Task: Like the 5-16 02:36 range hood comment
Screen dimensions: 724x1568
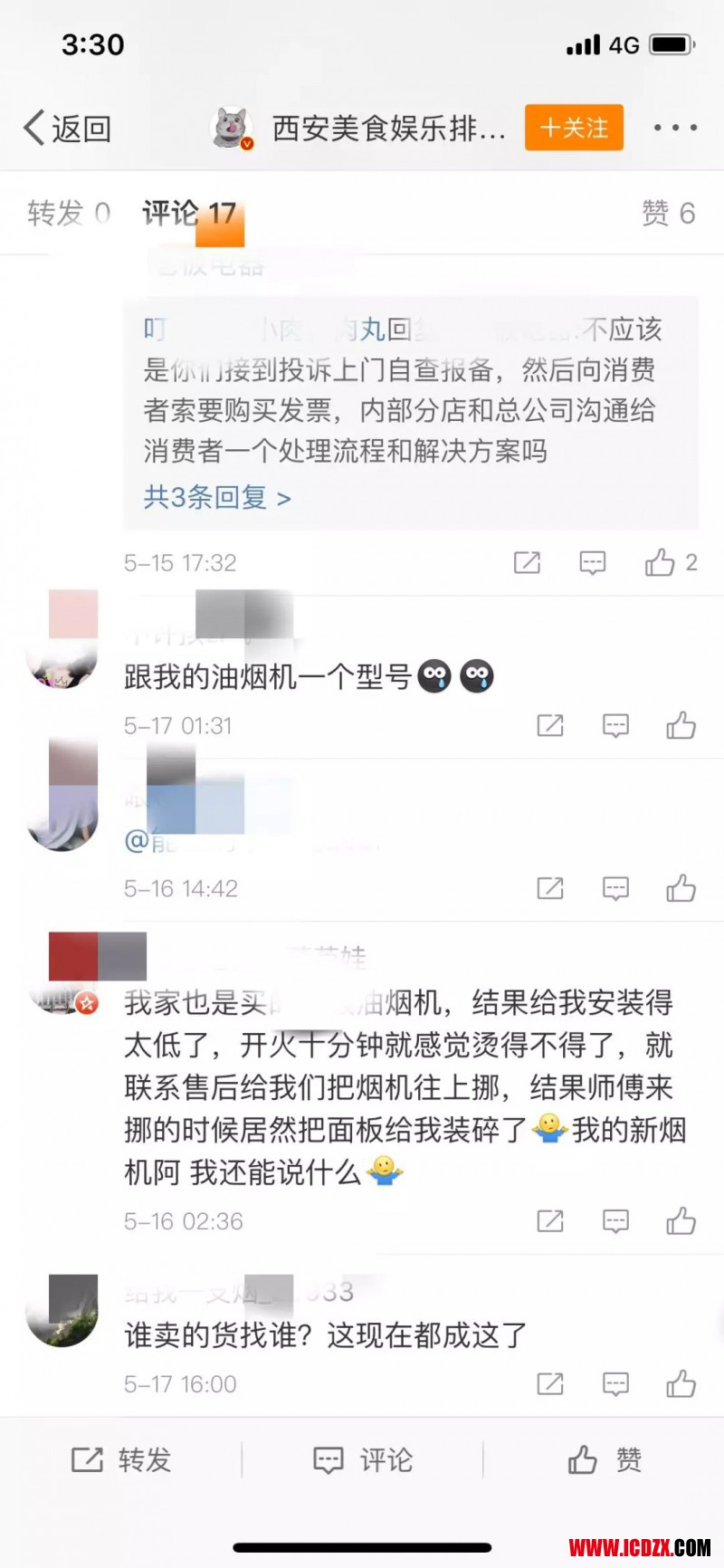Action: 681,1222
